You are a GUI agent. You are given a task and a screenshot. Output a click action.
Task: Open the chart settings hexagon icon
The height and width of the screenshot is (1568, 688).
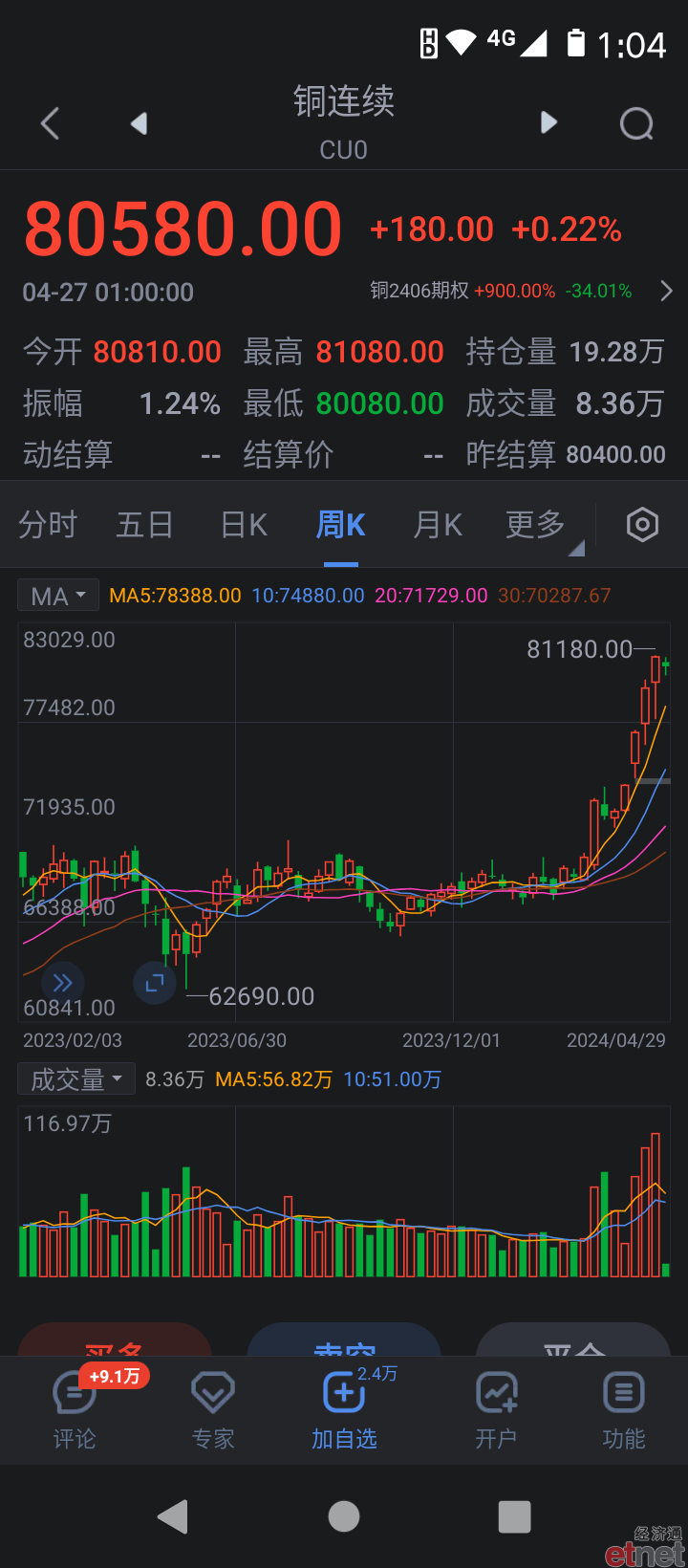pos(642,525)
